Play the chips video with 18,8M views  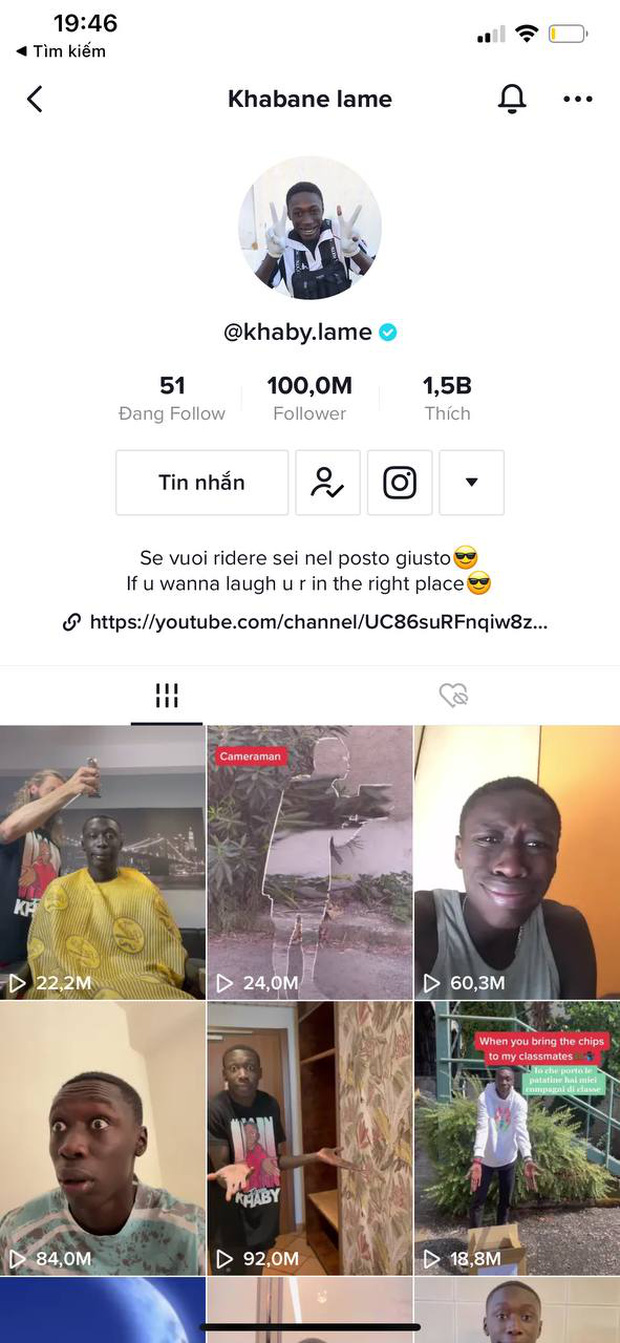[517, 1138]
